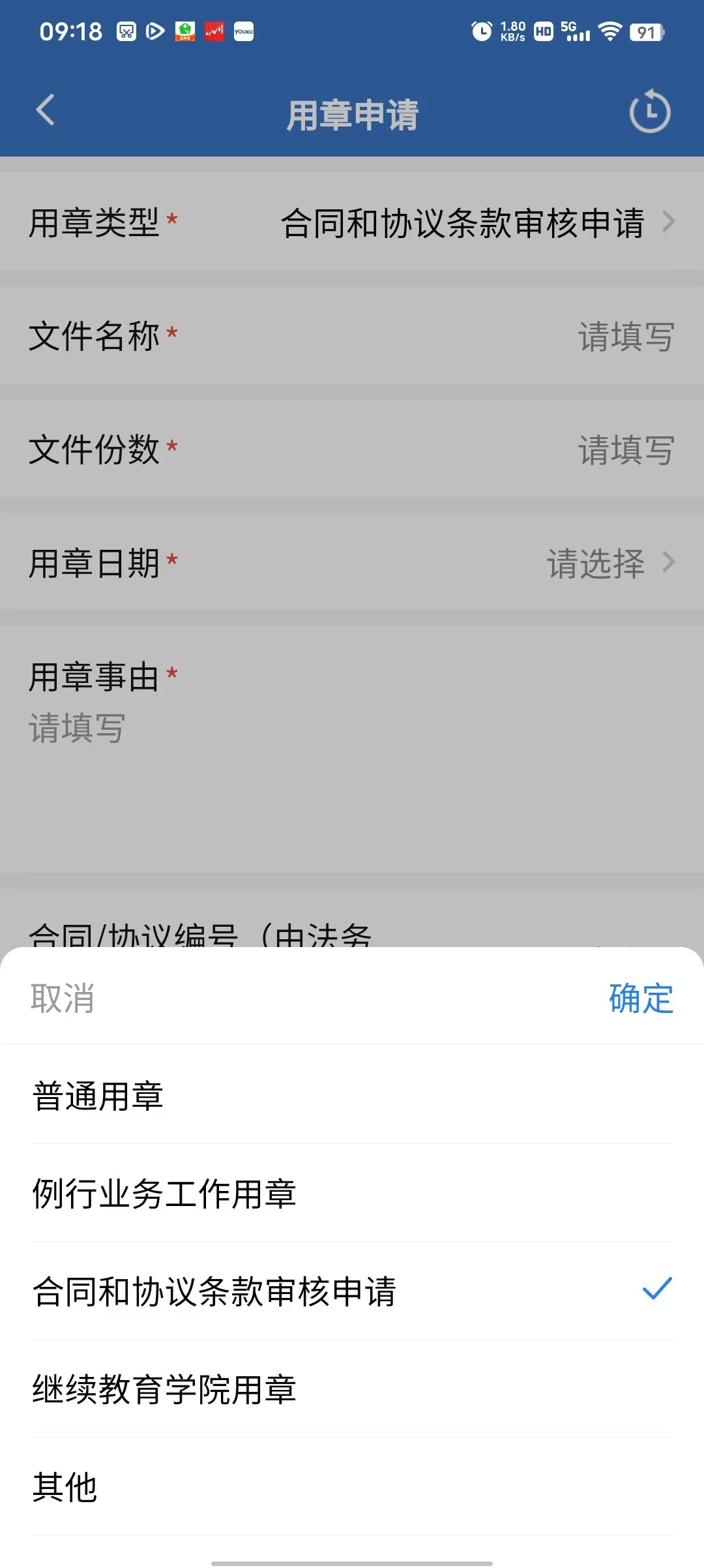Select 普通用章 option
The image size is (704, 1568).
pyautogui.click(x=98, y=1096)
